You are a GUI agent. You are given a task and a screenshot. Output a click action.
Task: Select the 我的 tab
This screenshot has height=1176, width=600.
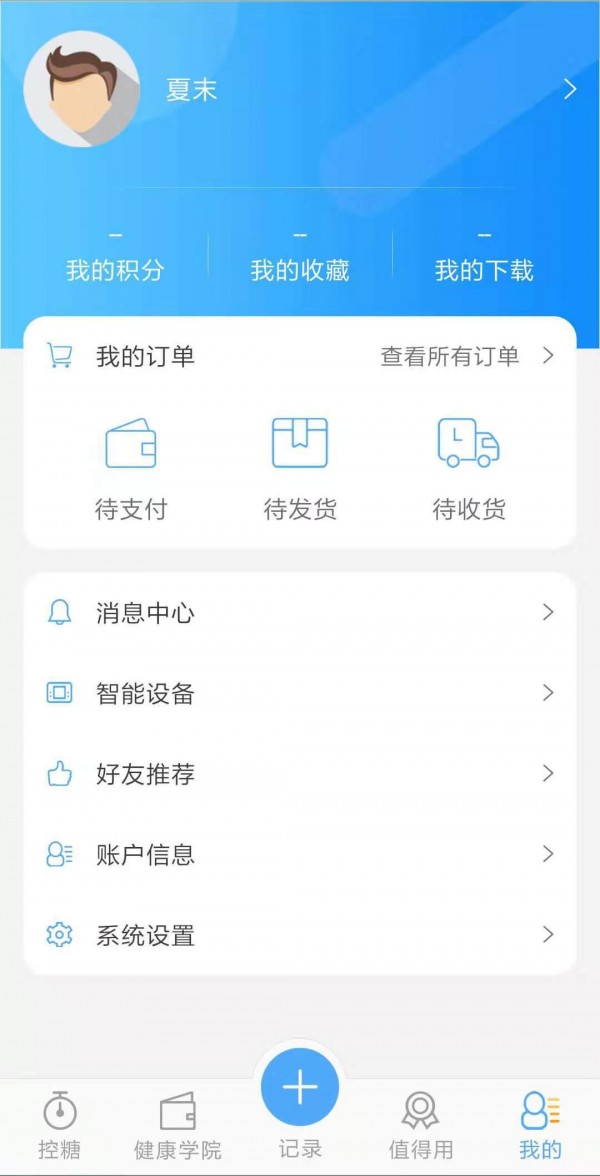(540, 1125)
